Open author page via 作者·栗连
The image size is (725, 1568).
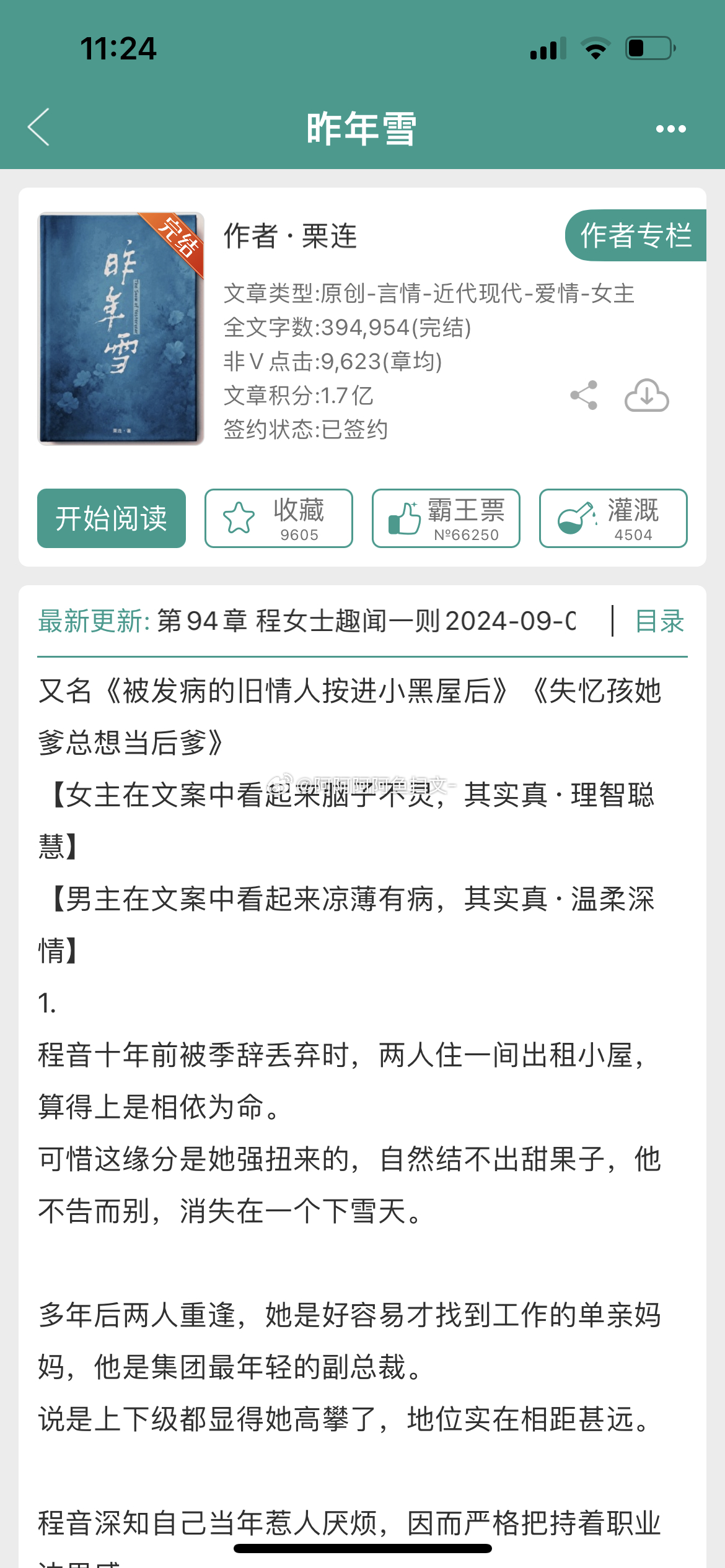pyautogui.click(x=289, y=237)
